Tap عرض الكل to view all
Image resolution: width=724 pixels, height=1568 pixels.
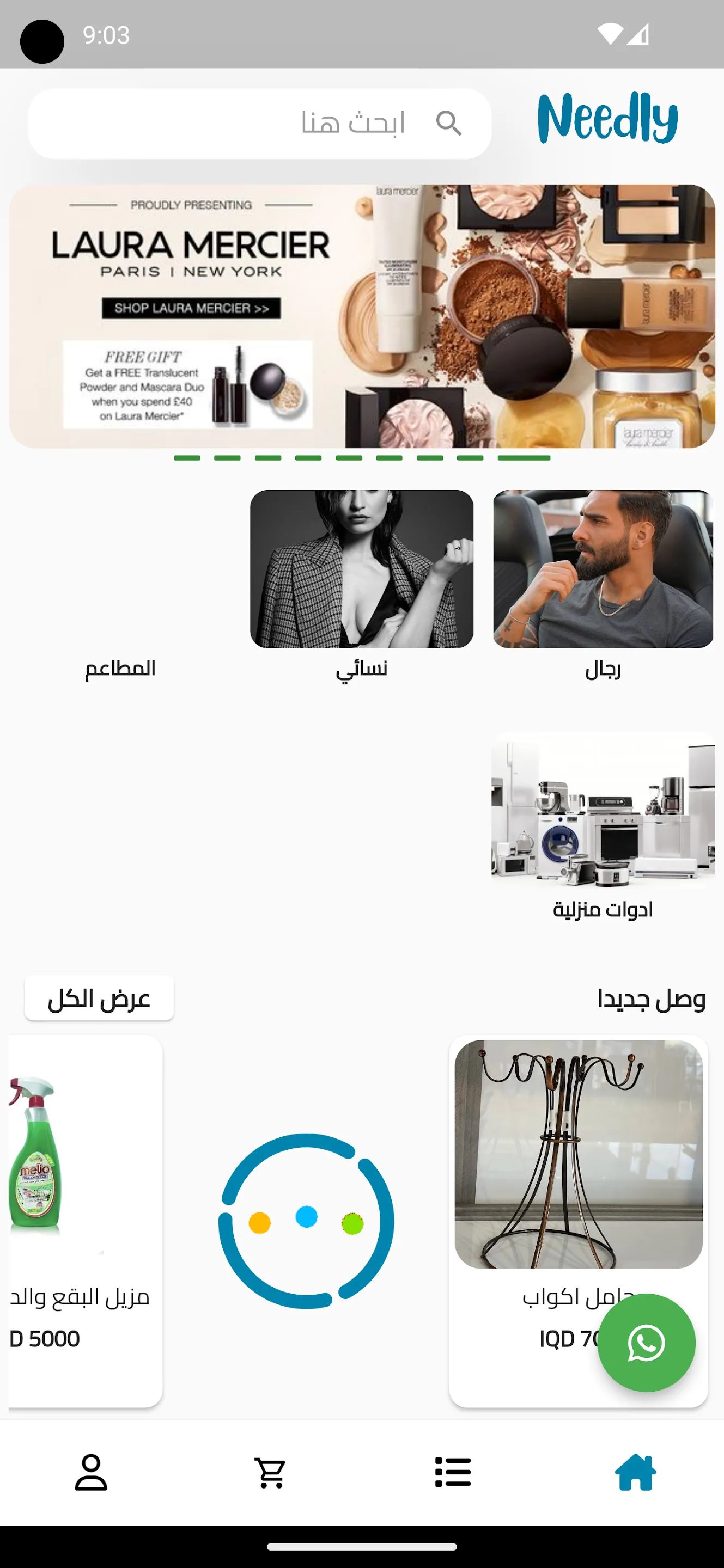point(99,999)
